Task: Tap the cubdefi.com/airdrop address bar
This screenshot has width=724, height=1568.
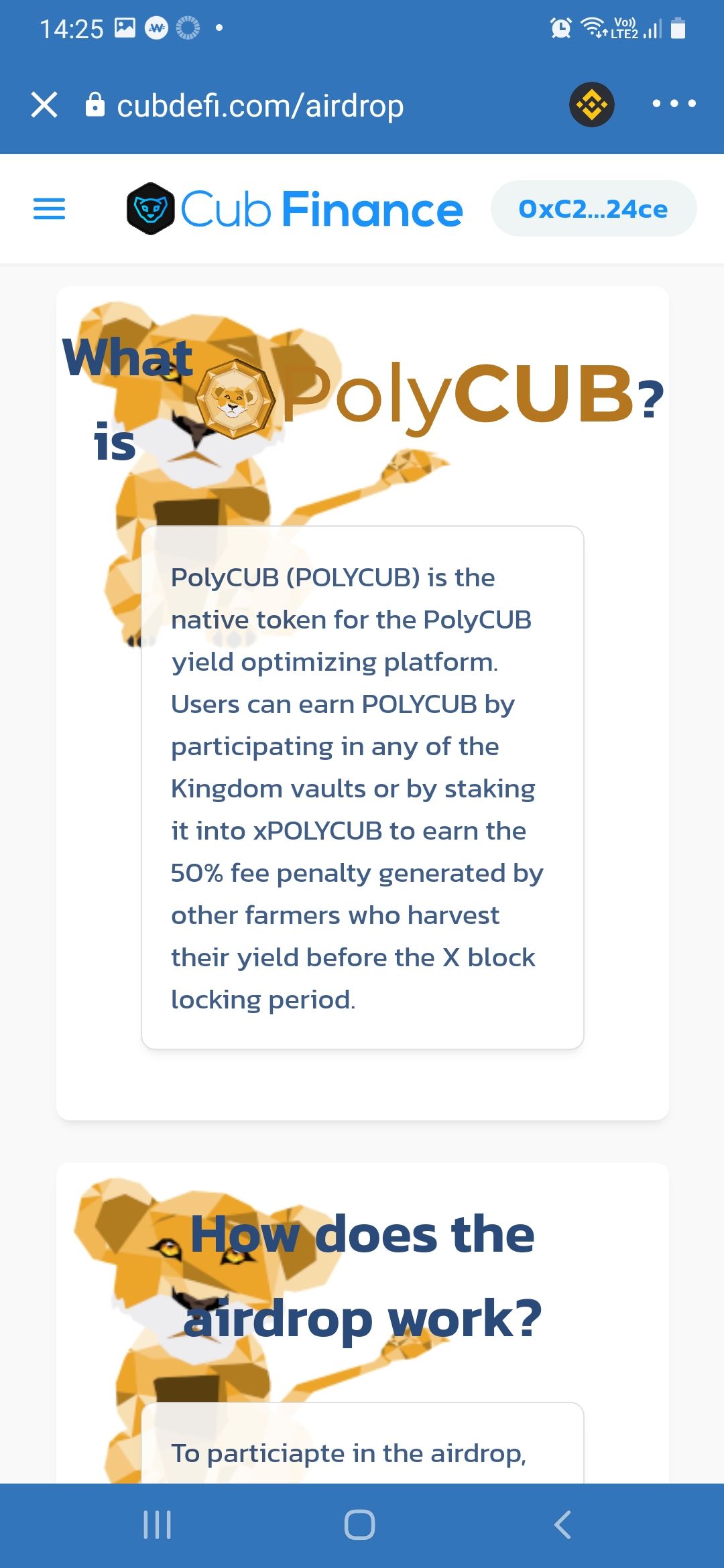Action: [260, 106]
